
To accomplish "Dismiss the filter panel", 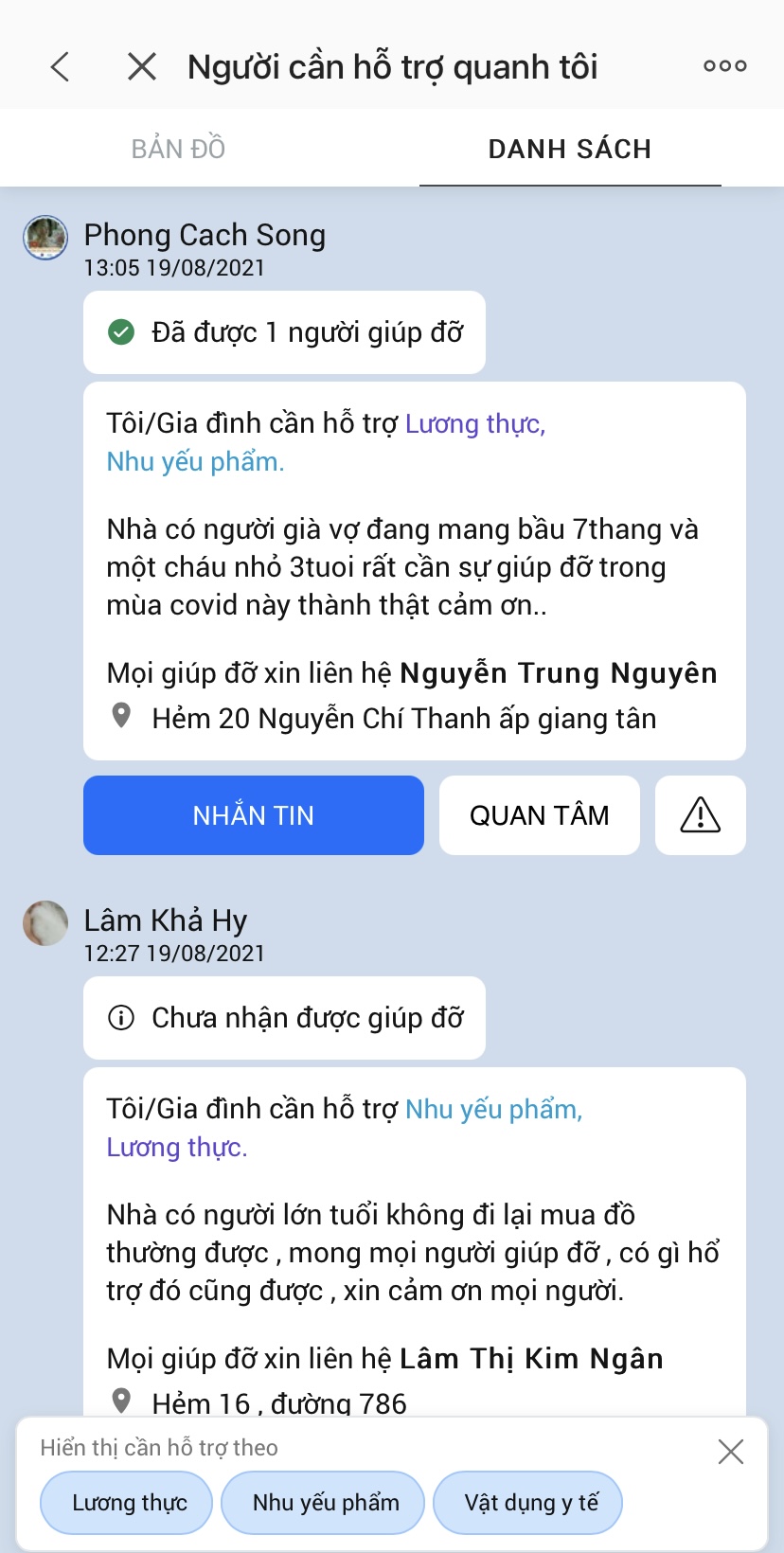I will (x=730, y=1452).
